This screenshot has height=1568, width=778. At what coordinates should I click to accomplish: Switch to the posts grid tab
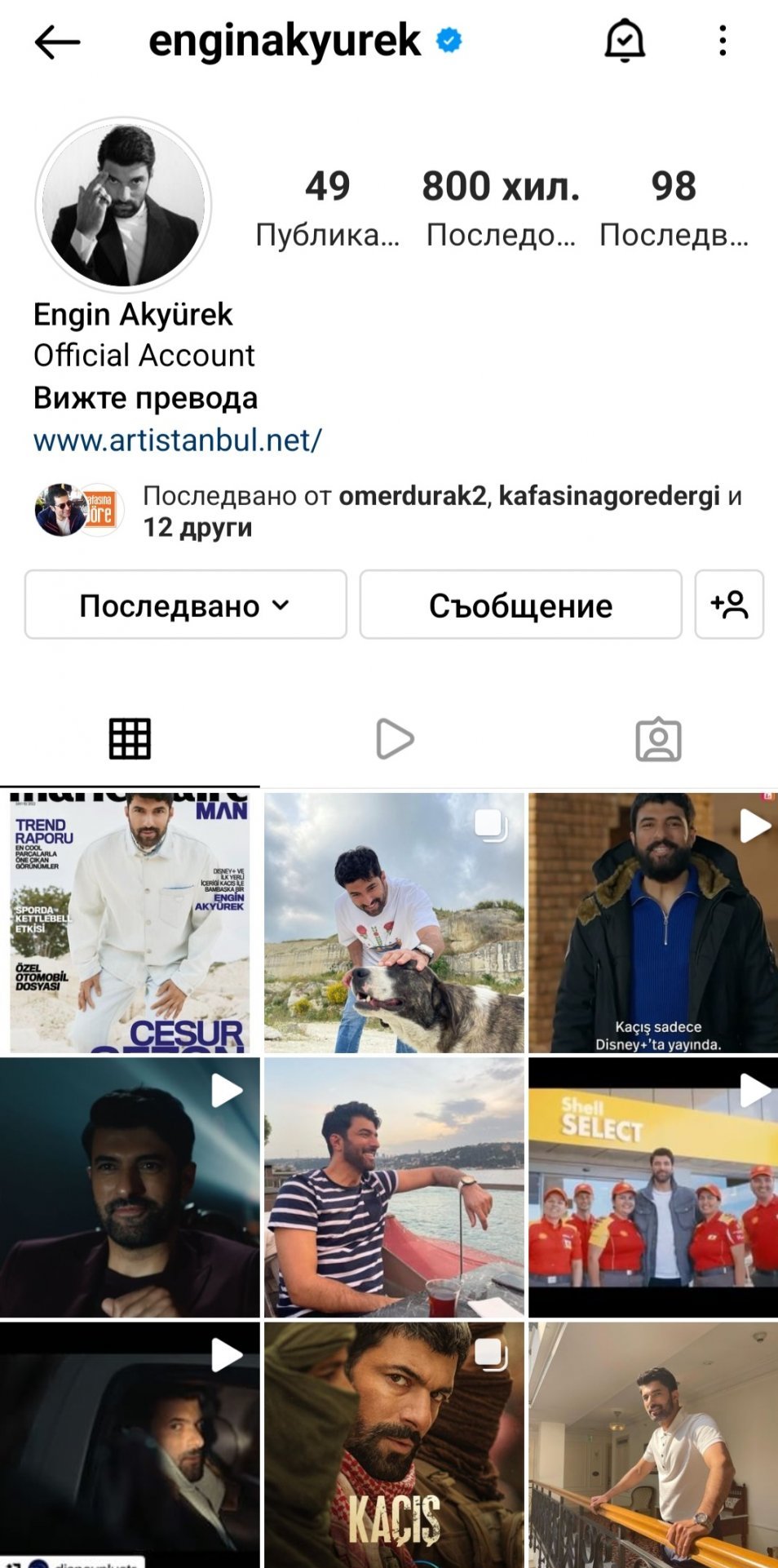click(130, 739)
